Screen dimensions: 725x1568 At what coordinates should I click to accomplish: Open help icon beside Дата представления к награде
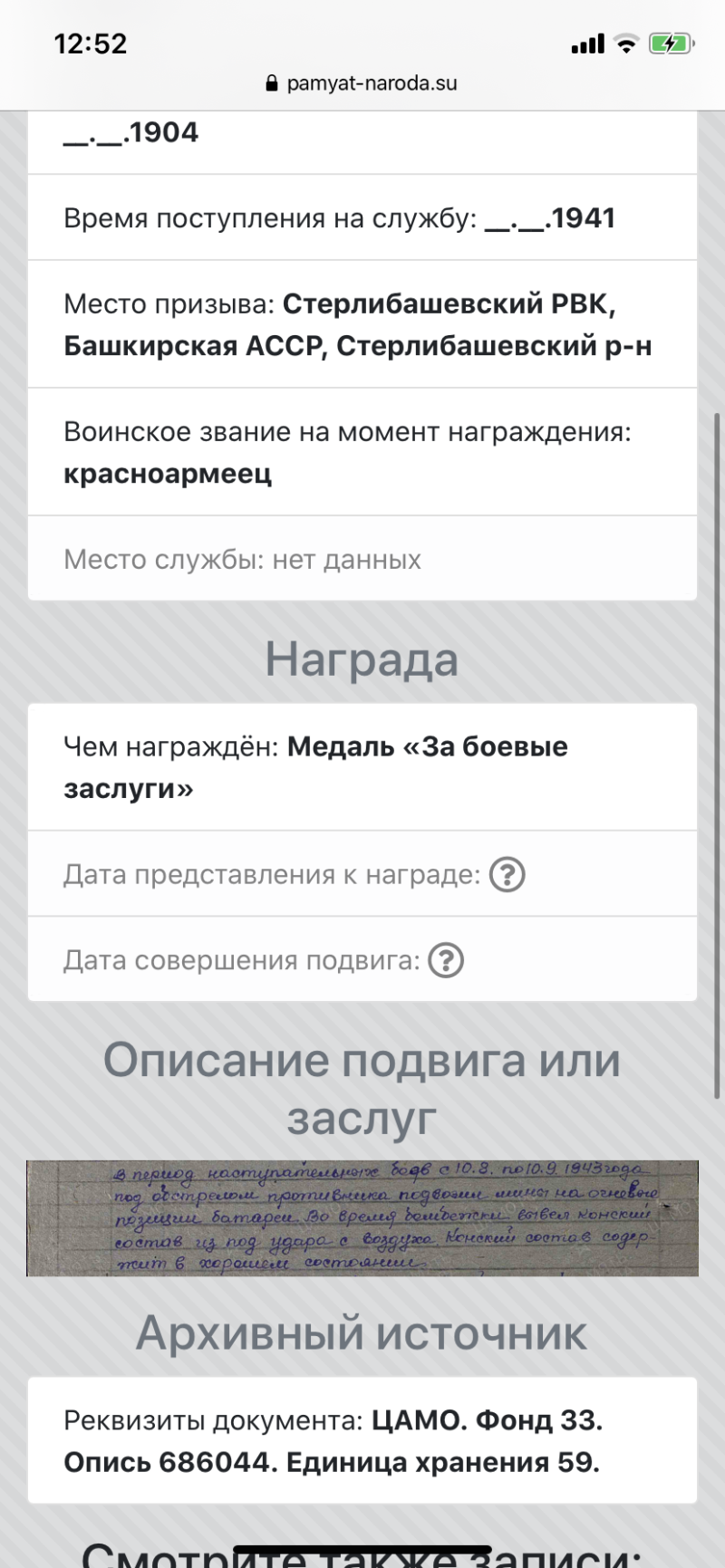[x=507, y=874]
